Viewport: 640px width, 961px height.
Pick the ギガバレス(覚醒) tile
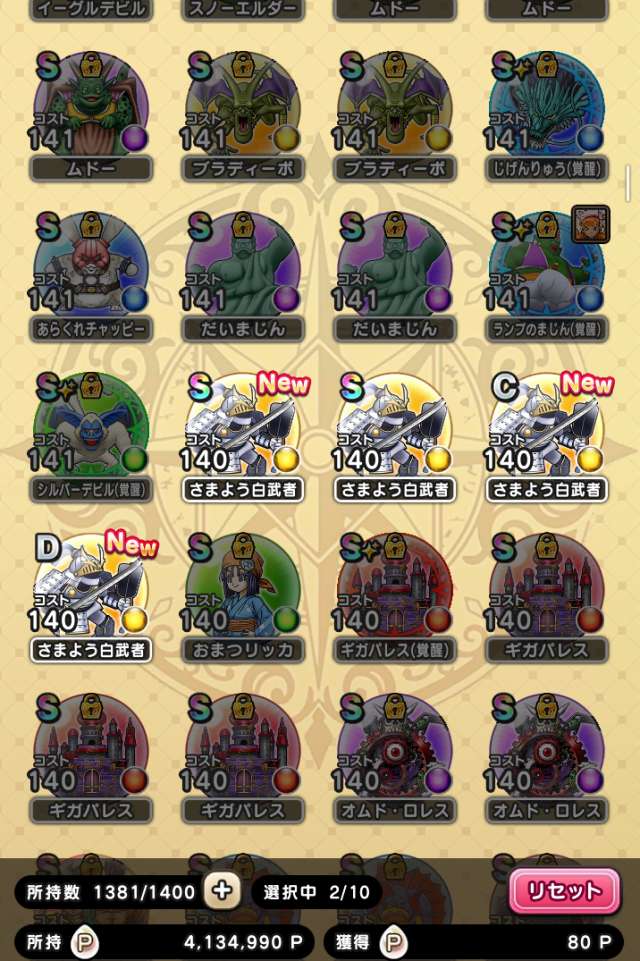394,588
